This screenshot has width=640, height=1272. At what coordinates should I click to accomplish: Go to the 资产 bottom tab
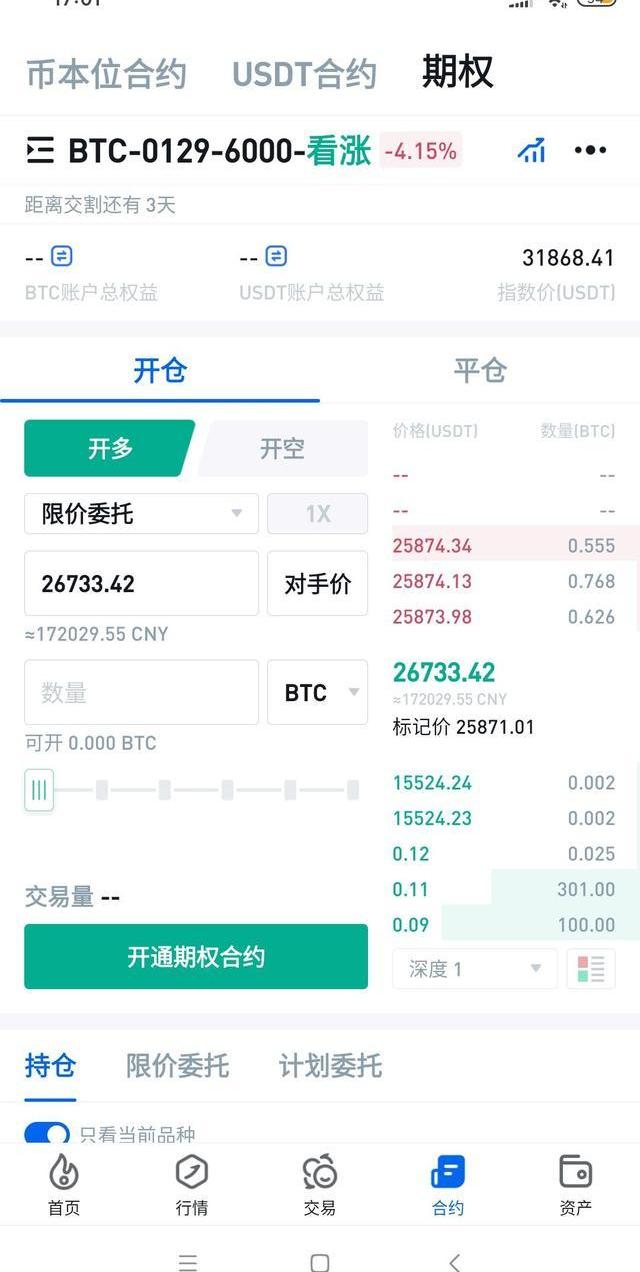[575, 1185]
